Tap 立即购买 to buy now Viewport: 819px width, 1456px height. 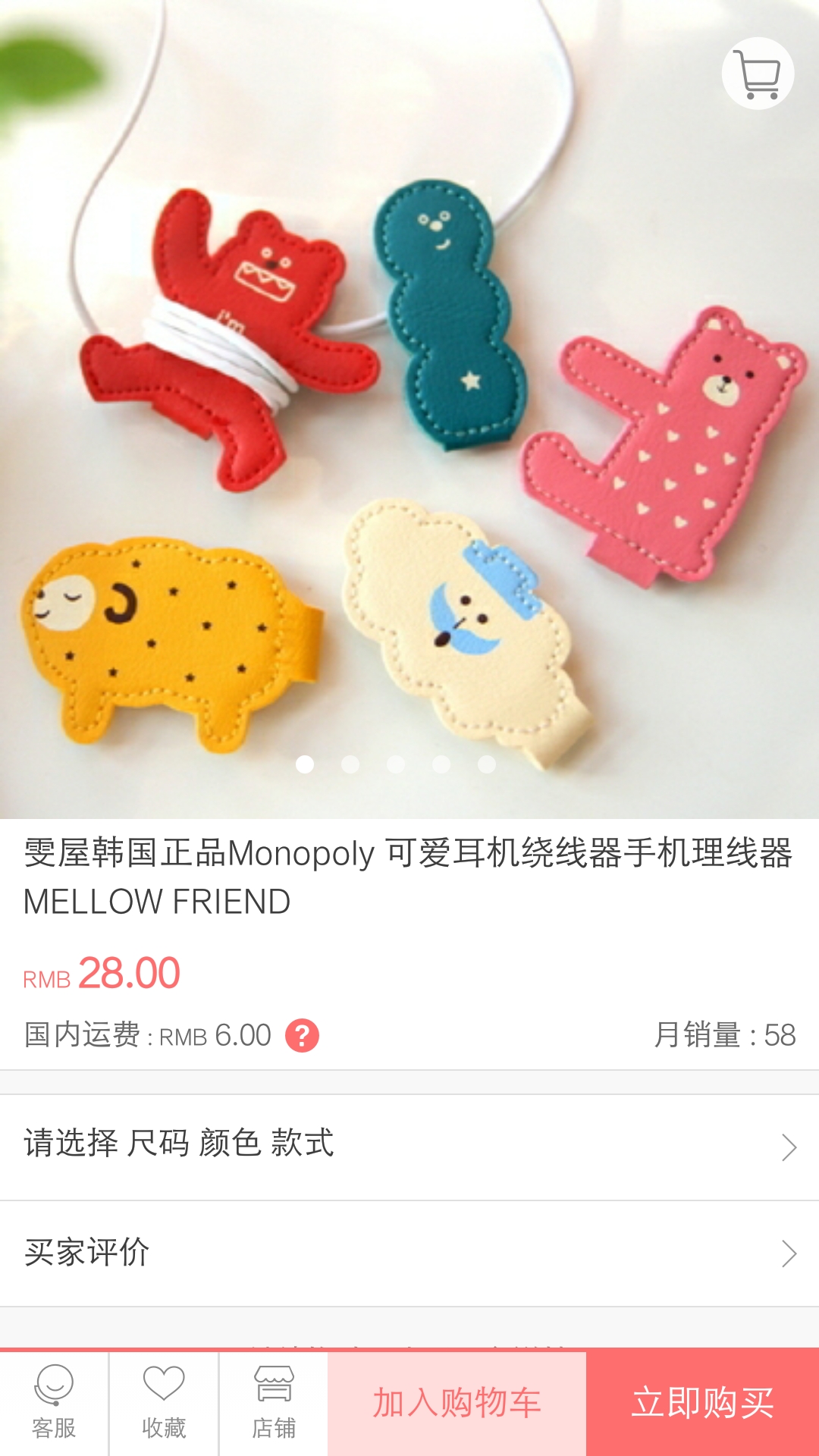pos(702,1403)
